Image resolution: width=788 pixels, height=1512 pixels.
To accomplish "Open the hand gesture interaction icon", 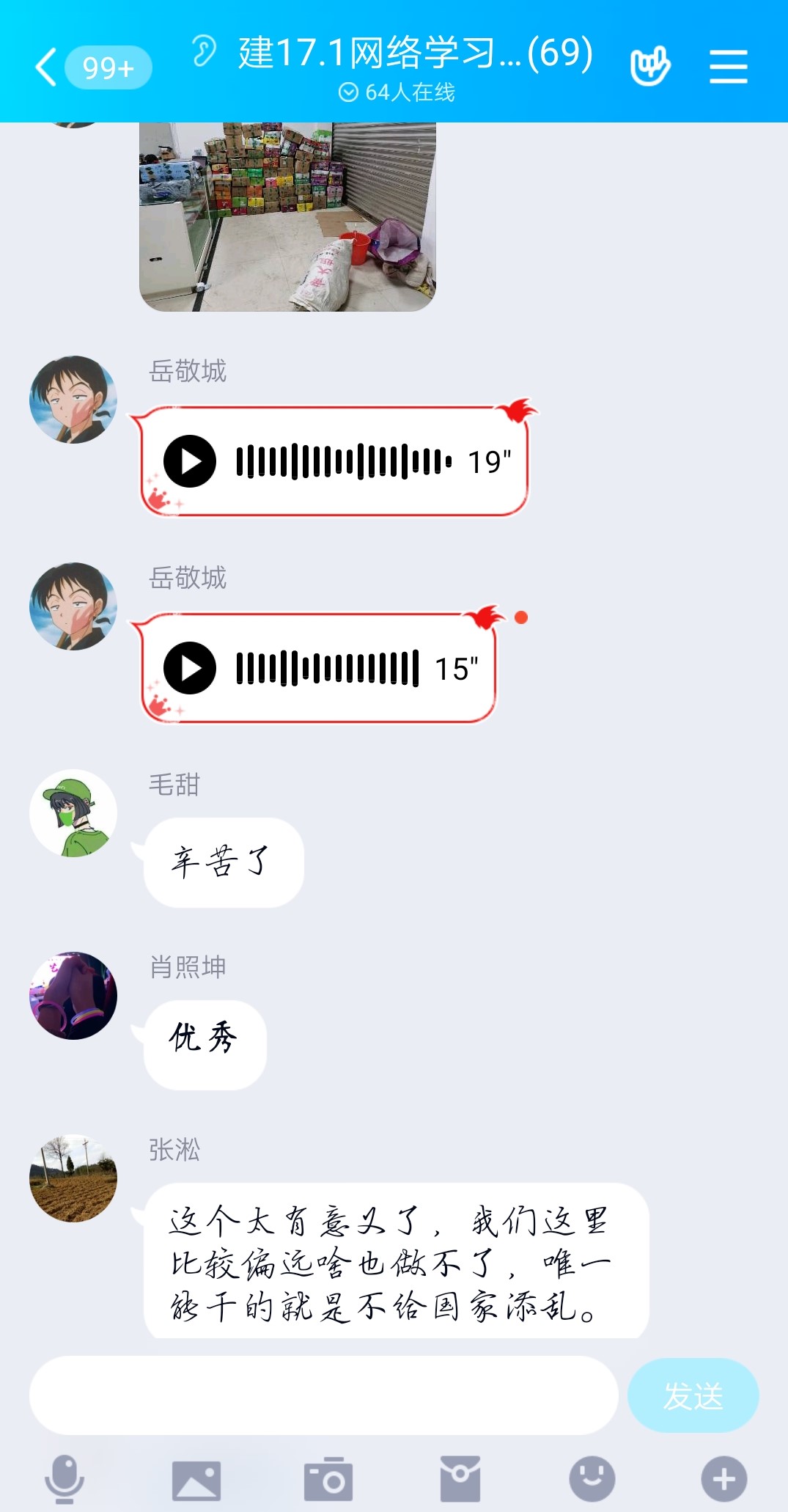I will point(650,67).
